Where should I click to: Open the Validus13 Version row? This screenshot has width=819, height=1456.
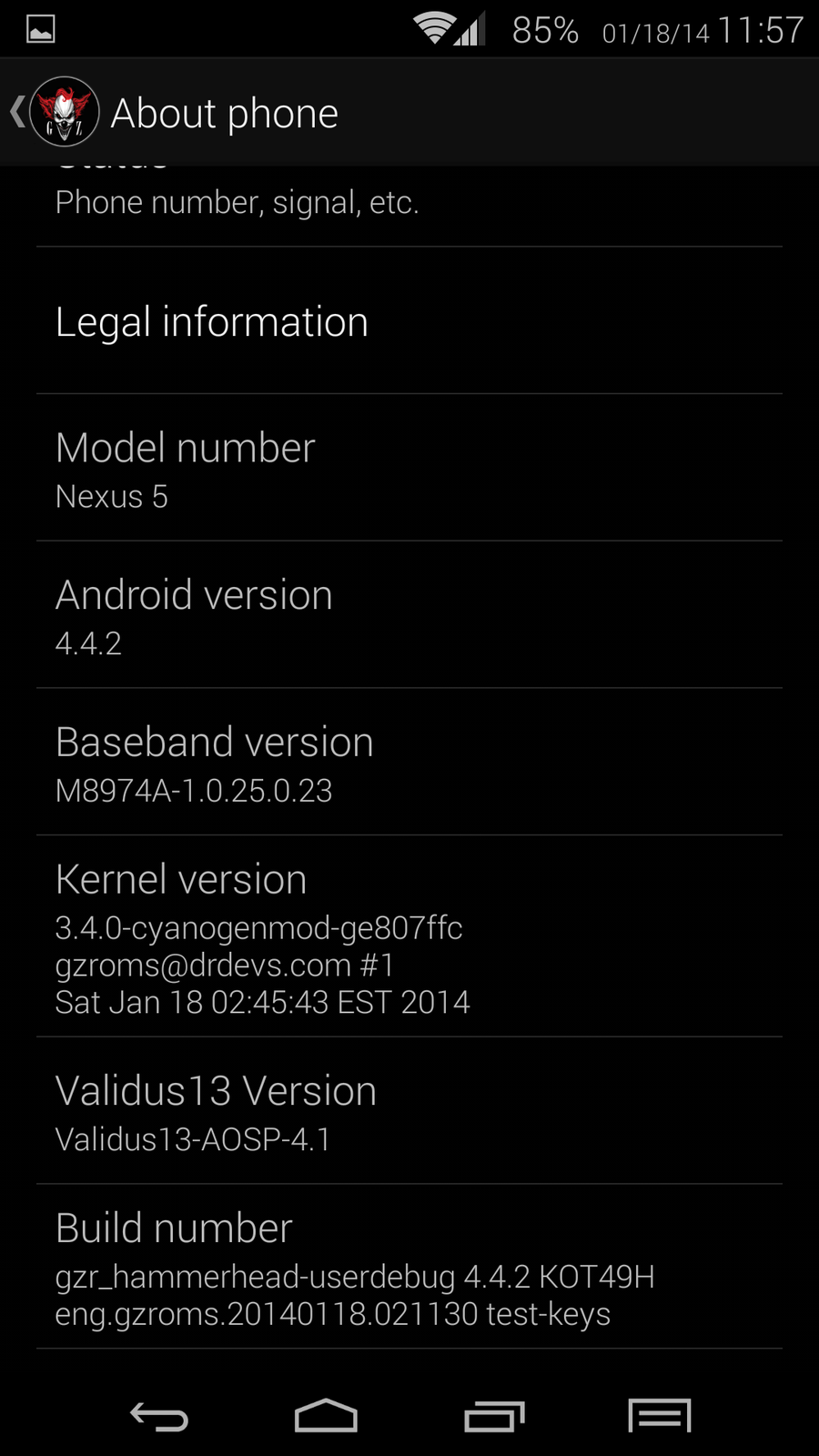tap(409, 1111)
